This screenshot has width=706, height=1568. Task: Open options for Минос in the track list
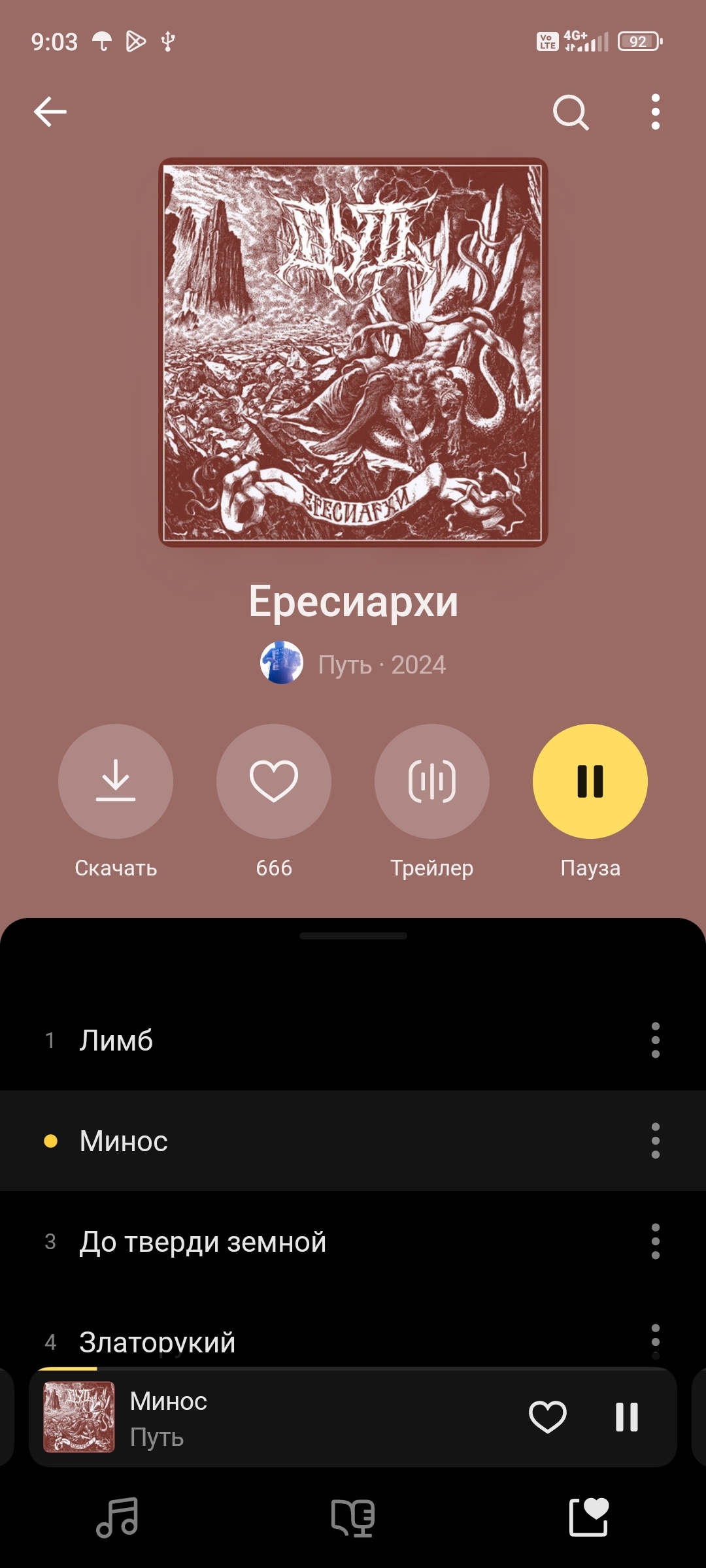point(655,1141)
